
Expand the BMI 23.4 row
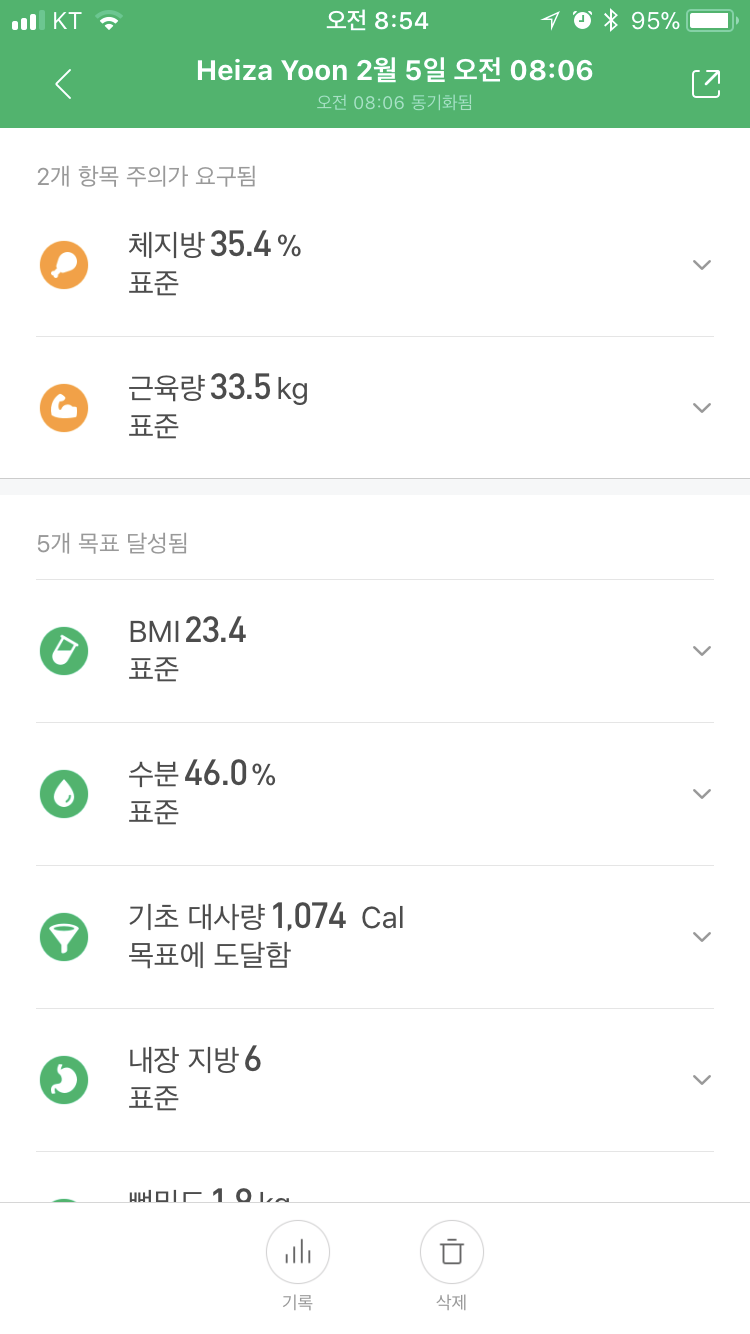701,651
